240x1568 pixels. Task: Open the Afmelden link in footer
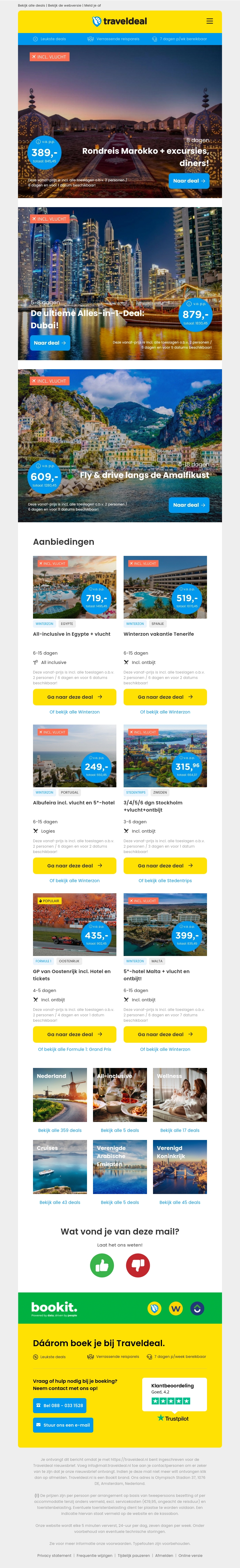tap(164, 1555)
